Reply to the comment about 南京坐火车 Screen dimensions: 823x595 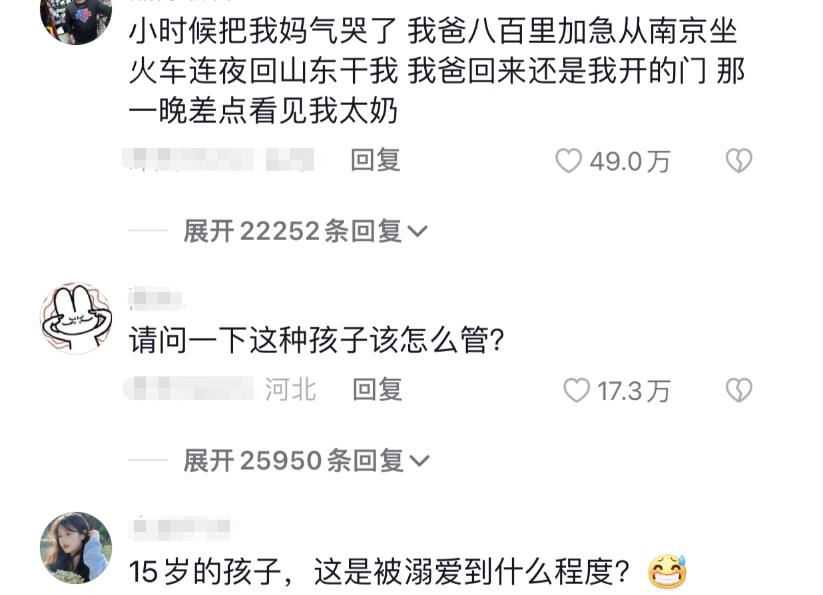[x=375, y=160]
